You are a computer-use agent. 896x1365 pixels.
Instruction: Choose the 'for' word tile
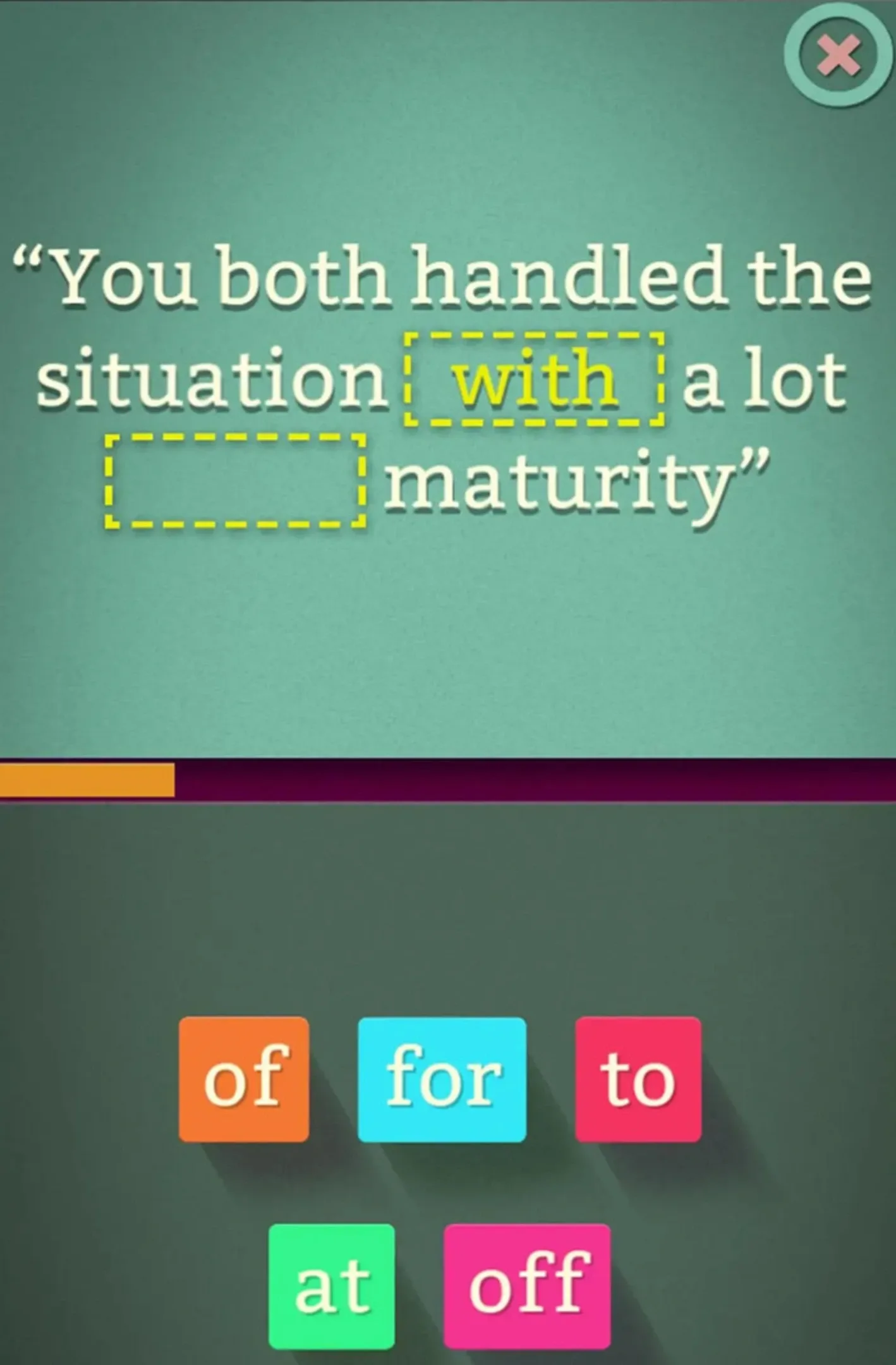[442, 1079]
